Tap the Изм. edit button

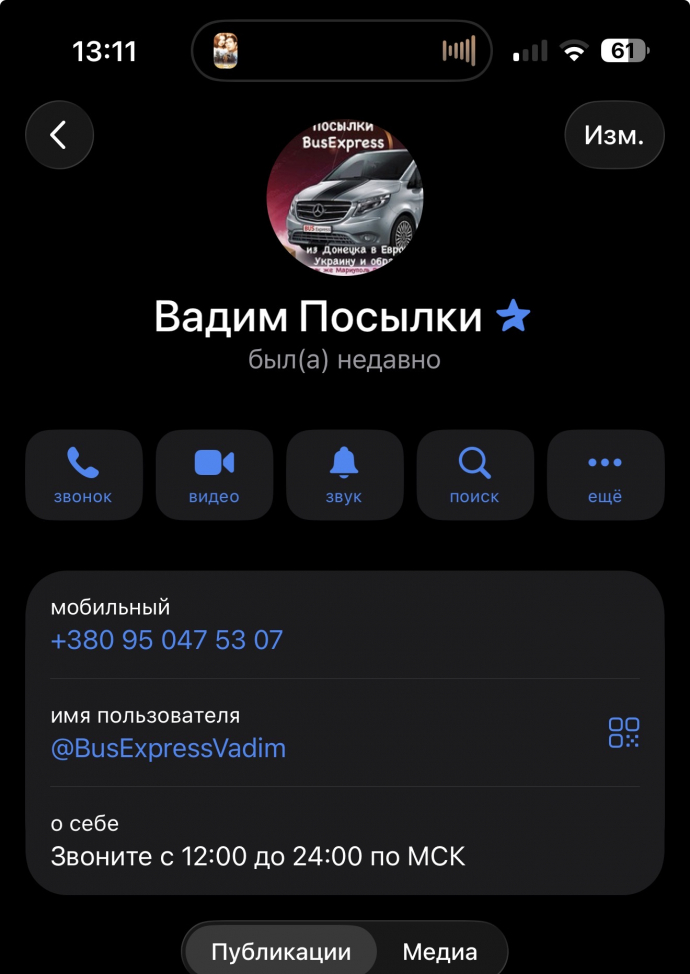pyautogui.click(x=614, y=135)
